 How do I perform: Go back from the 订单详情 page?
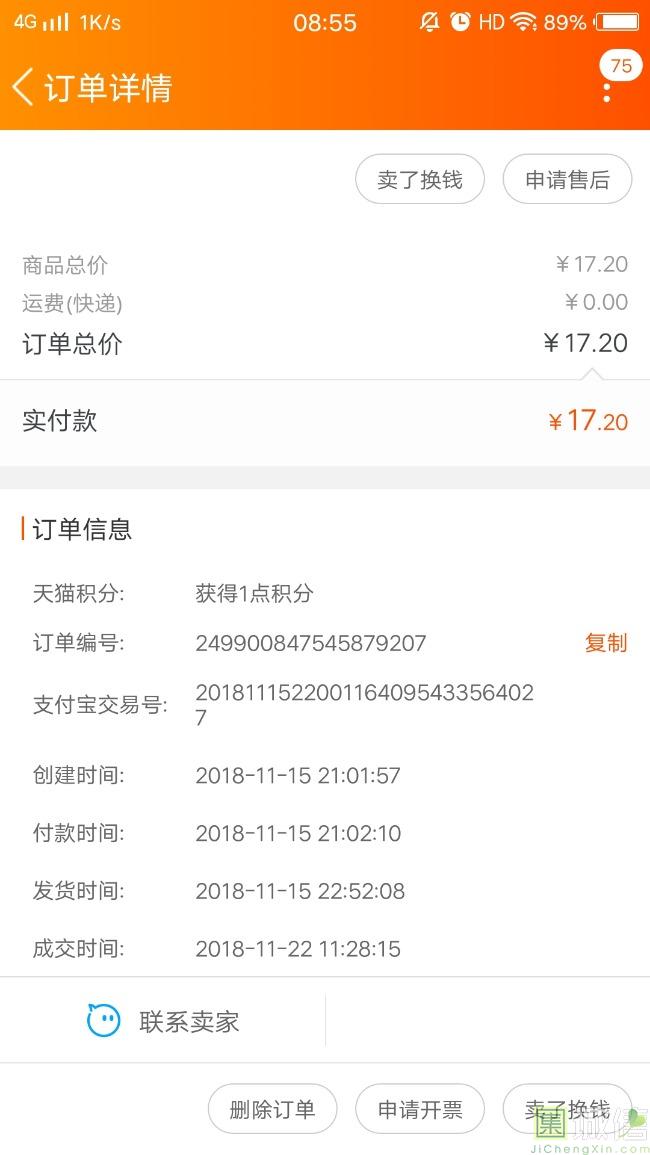pos(24,87)
